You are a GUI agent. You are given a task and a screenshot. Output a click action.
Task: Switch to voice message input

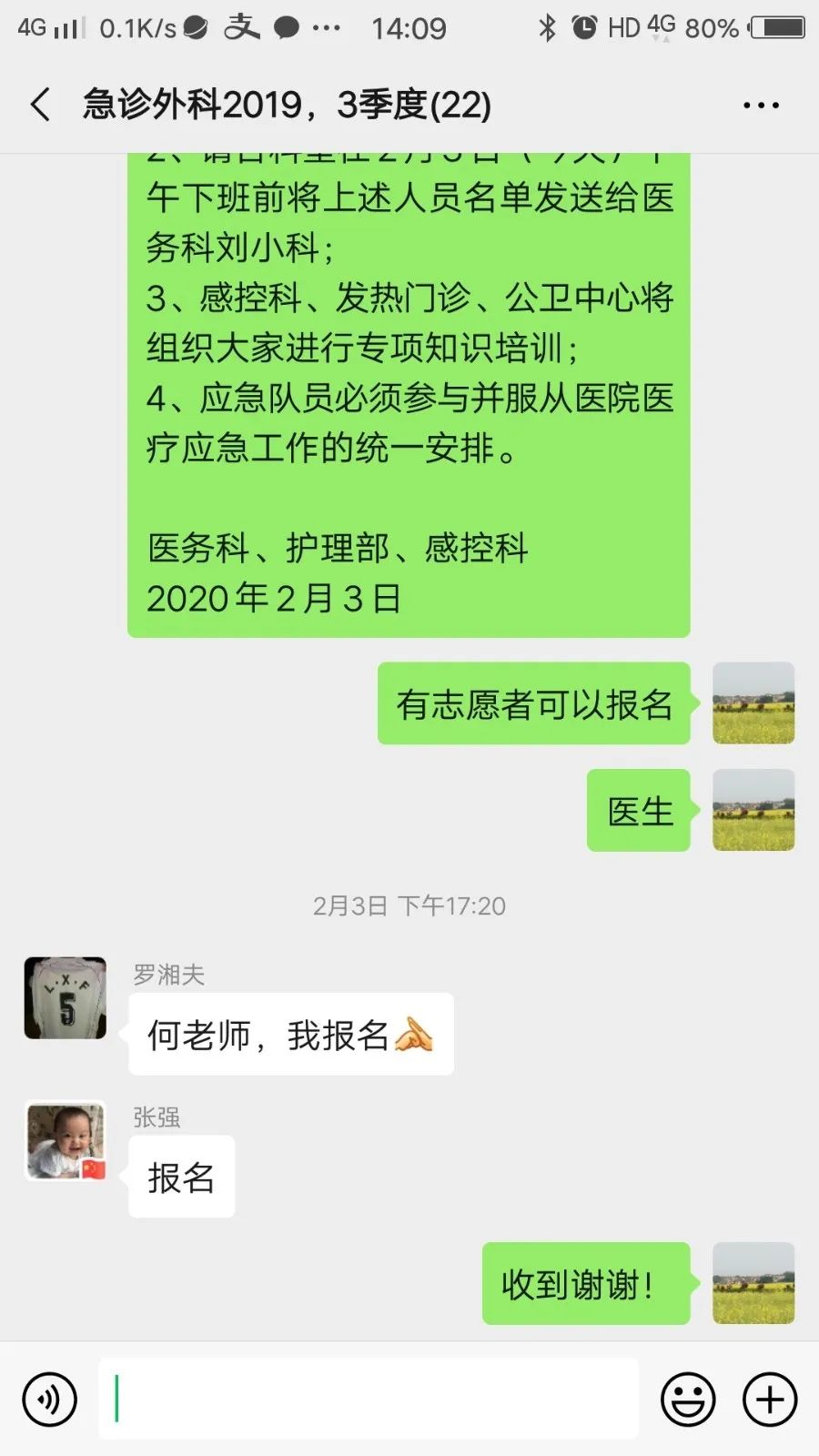[50, 1400]
